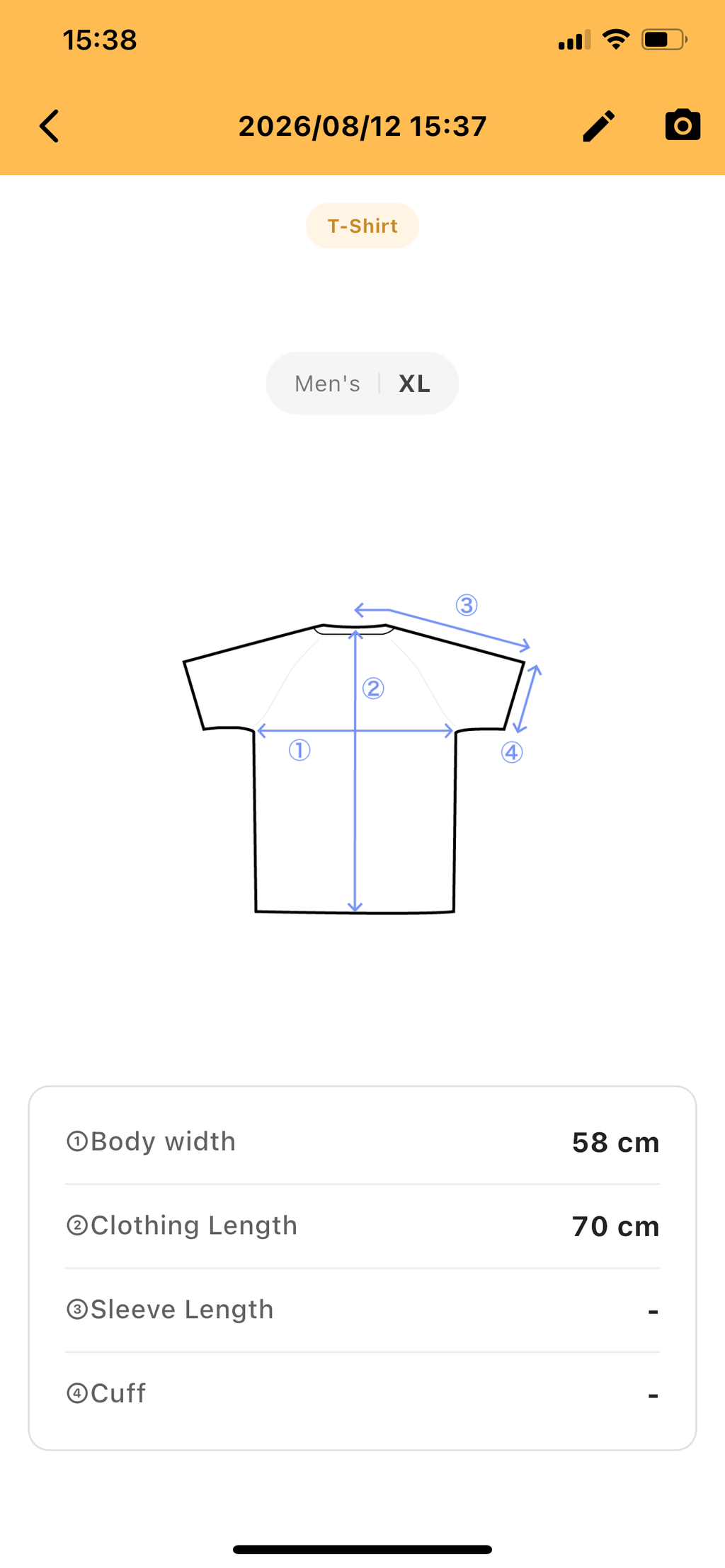This screenshot has height=1568, width=725.
Task: Go back using the back arrow
Action: point(49,127)
